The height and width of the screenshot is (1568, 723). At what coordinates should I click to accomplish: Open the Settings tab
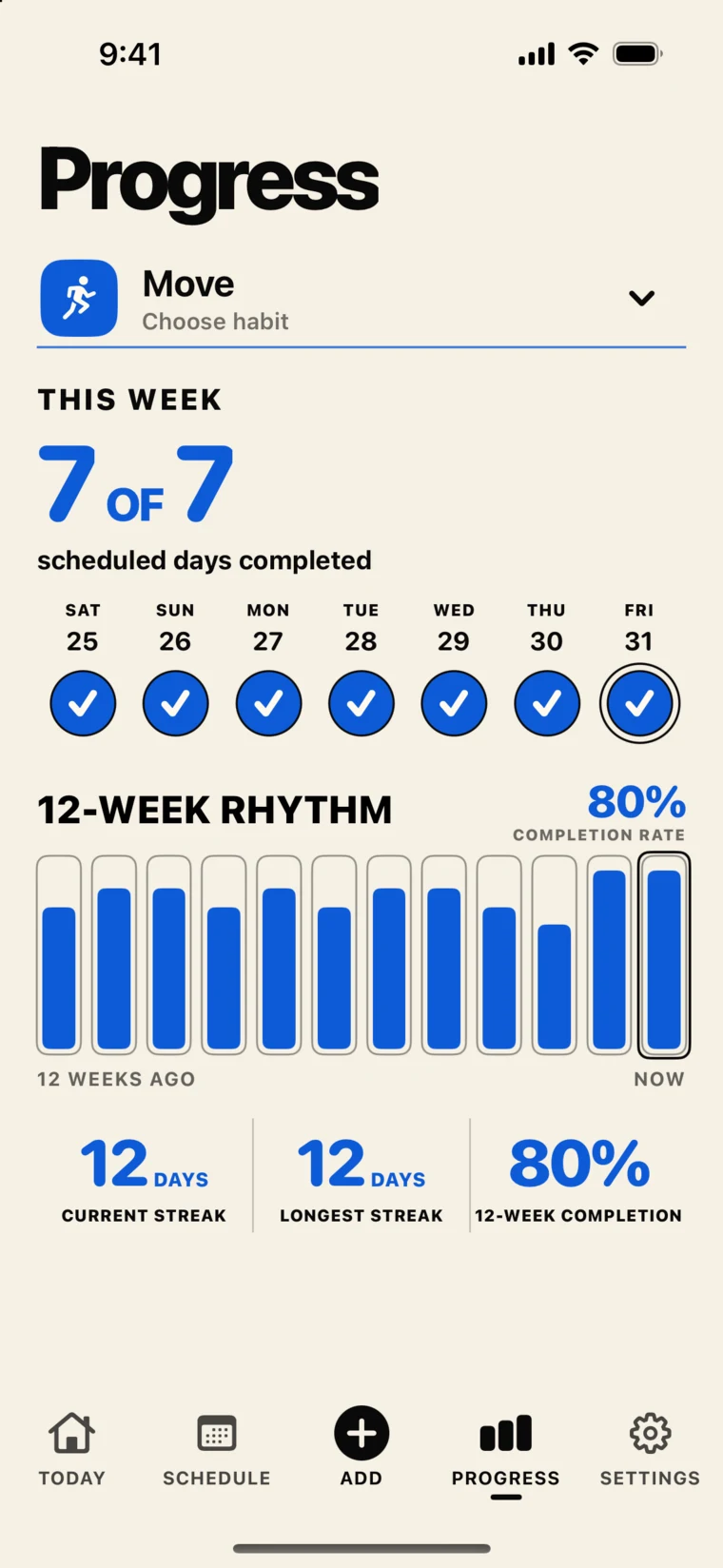pos(650,1449)
